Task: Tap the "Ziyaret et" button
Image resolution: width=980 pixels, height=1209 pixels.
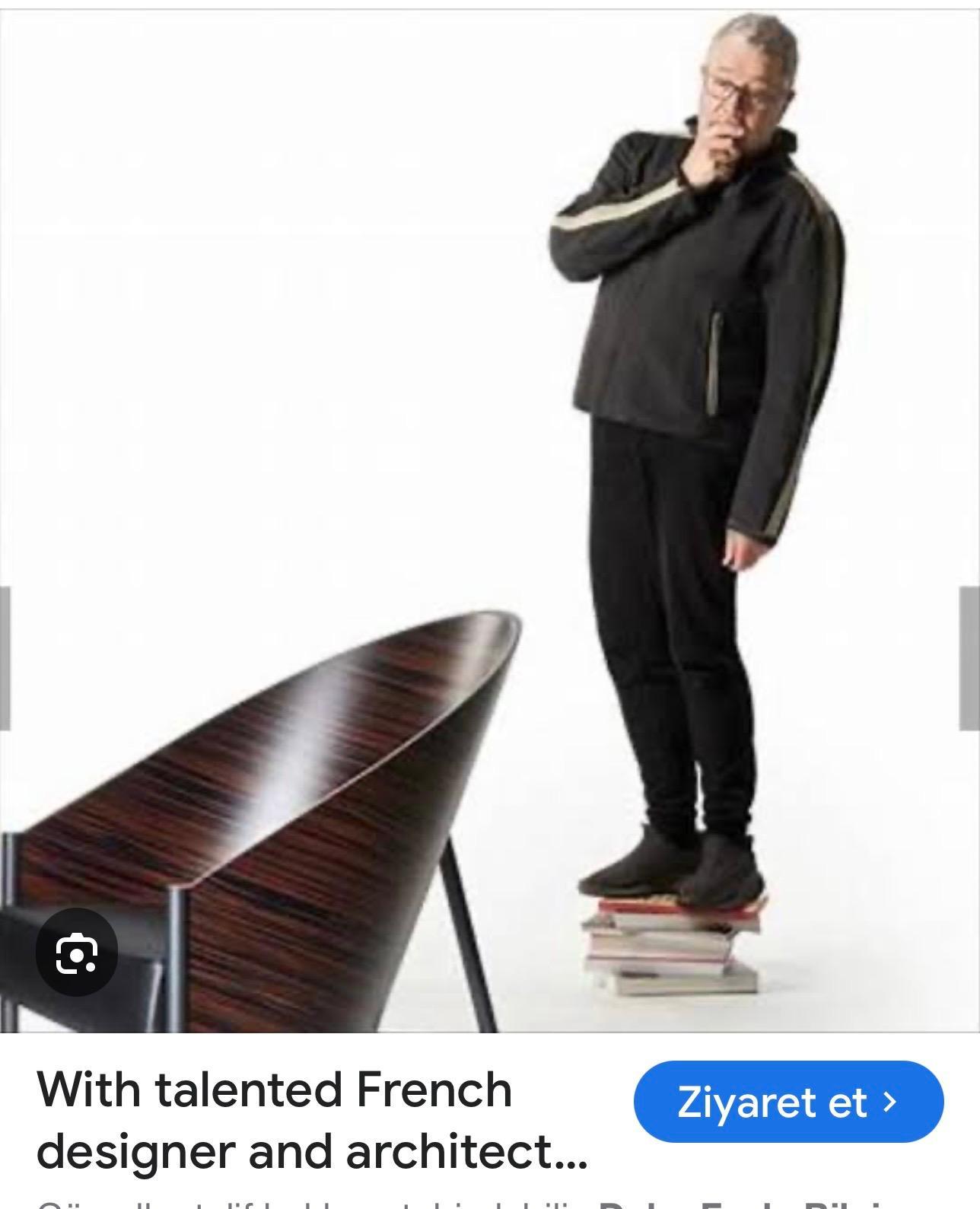Action: (788, 1102)
